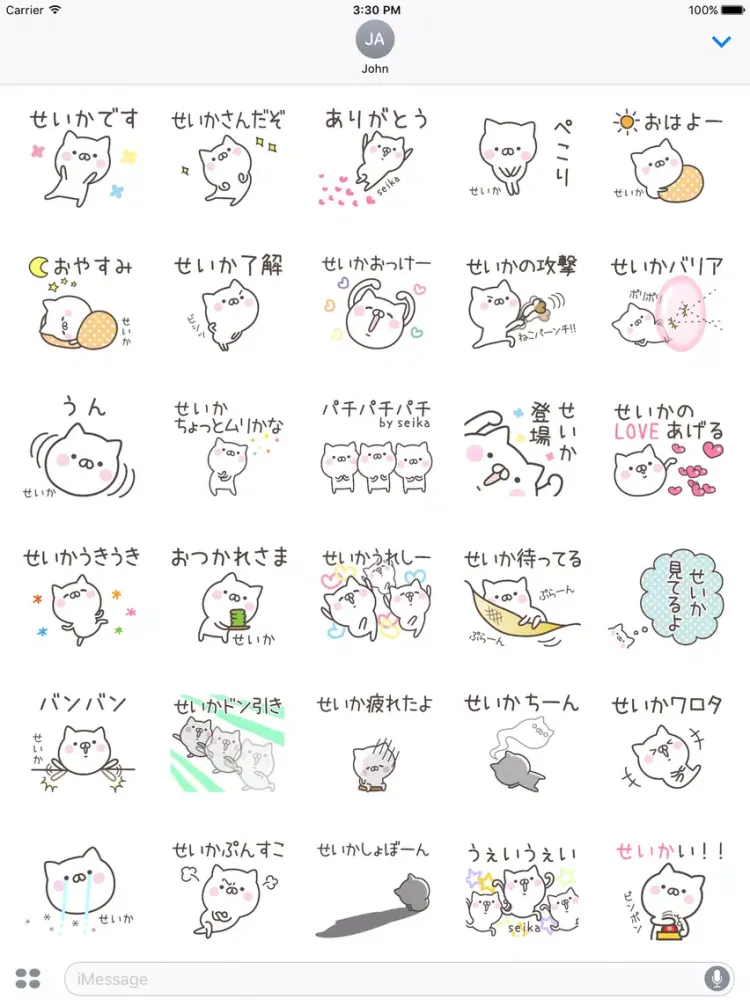
Task: Open the app drawer icon beside iMessage field
Action: pyautogui.click(x=28, y=978)
